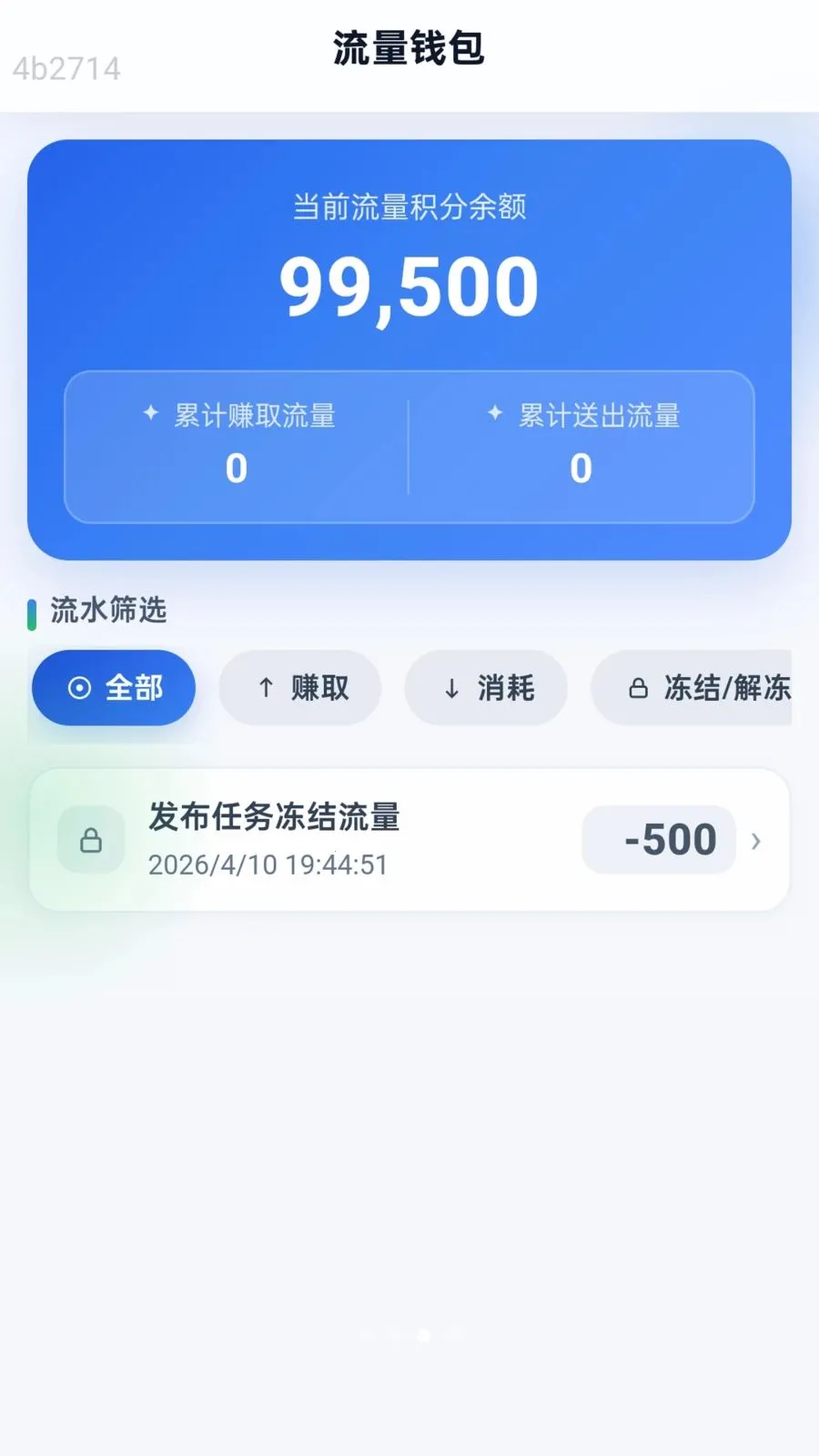
Task: Click the lock icon on the 冻结/解冻 chip
Action: (640, 688)
